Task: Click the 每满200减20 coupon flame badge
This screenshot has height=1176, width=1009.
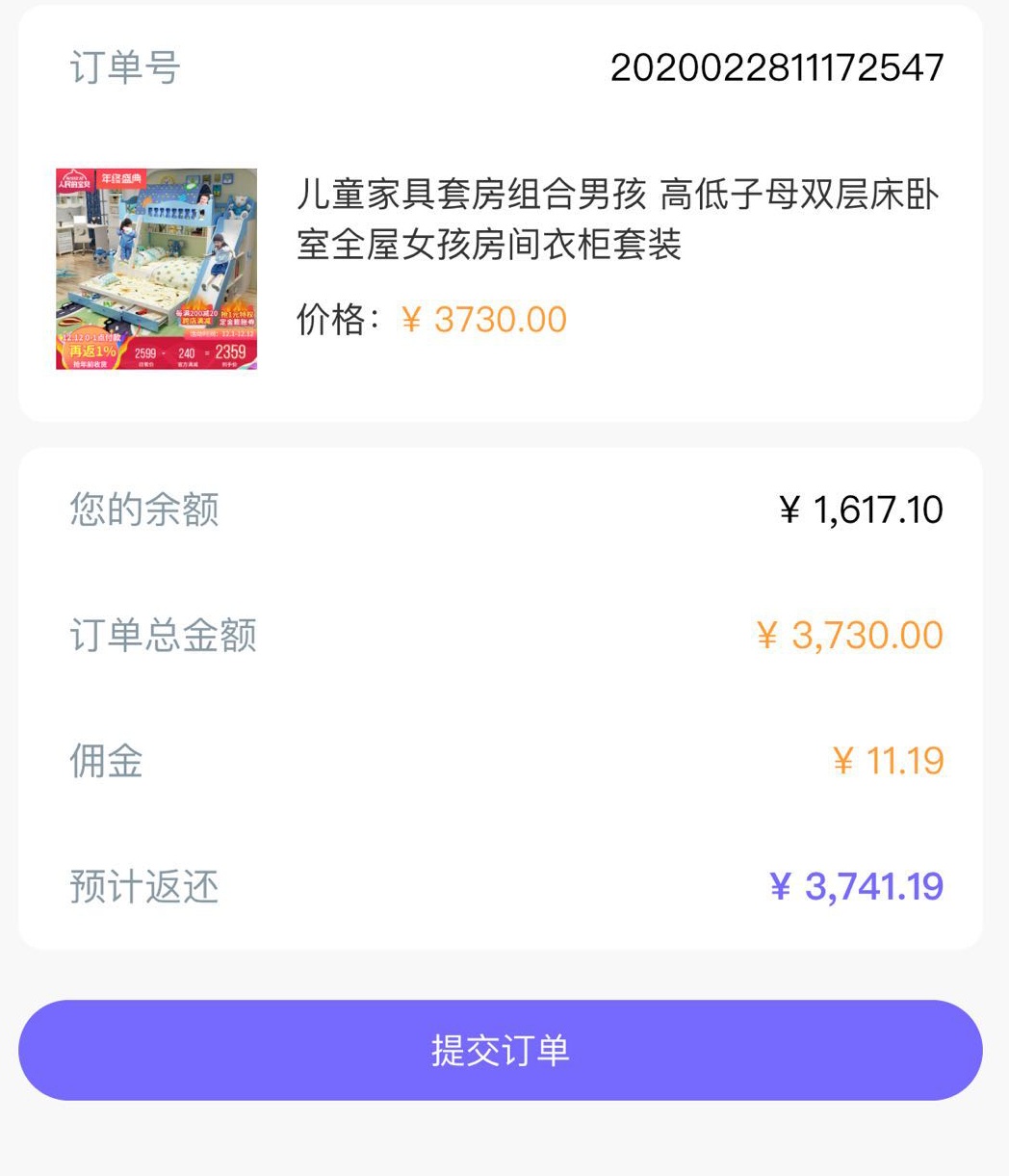Action: (x=196, y=313)
